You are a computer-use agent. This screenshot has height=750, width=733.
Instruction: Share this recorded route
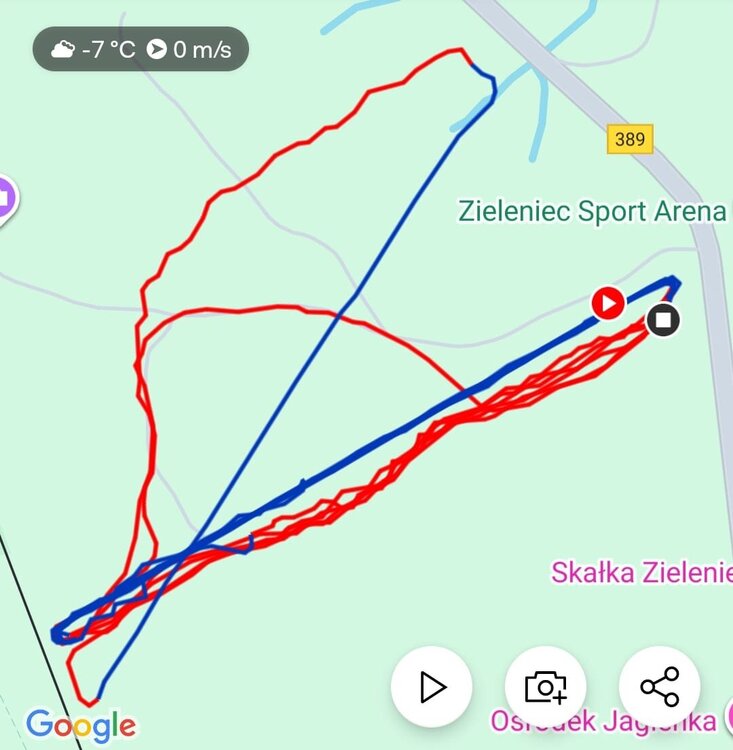click(660, 687)
